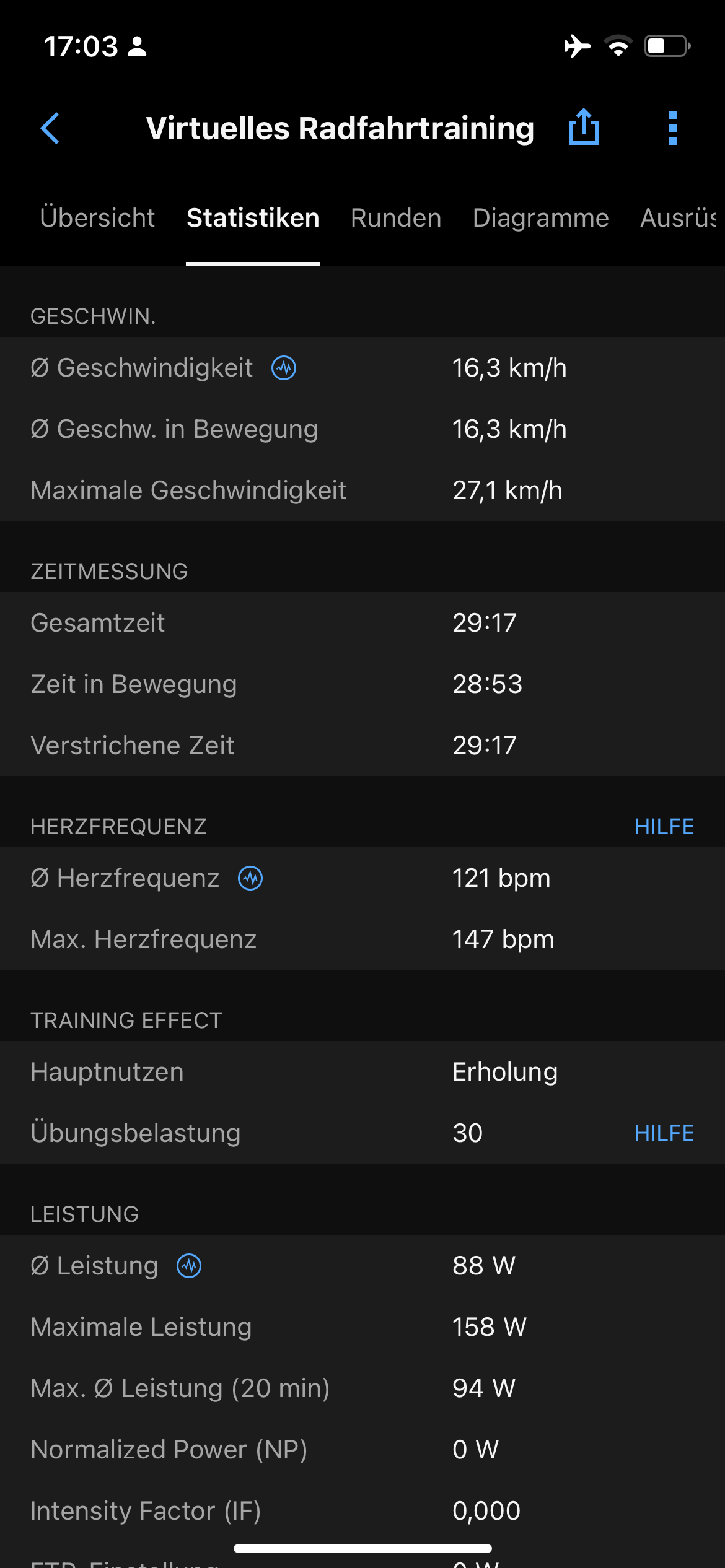The height and width of the screenshot is (1568, 725).
Task: Switch to the Übersicht tab
Action: [97, 218]
